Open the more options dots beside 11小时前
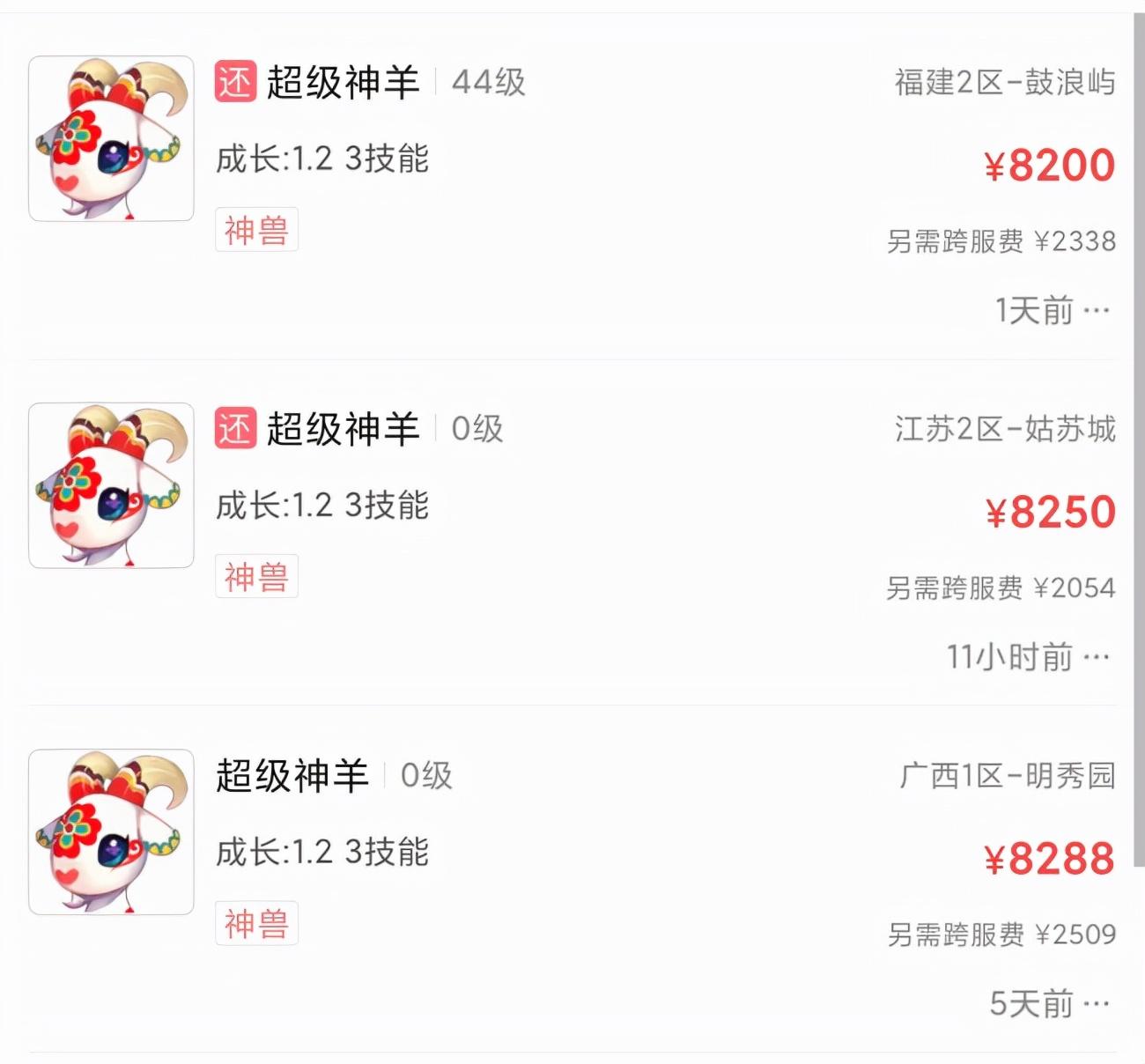This screenshot has height=1064, width=1145. (x=1097, y=657)
